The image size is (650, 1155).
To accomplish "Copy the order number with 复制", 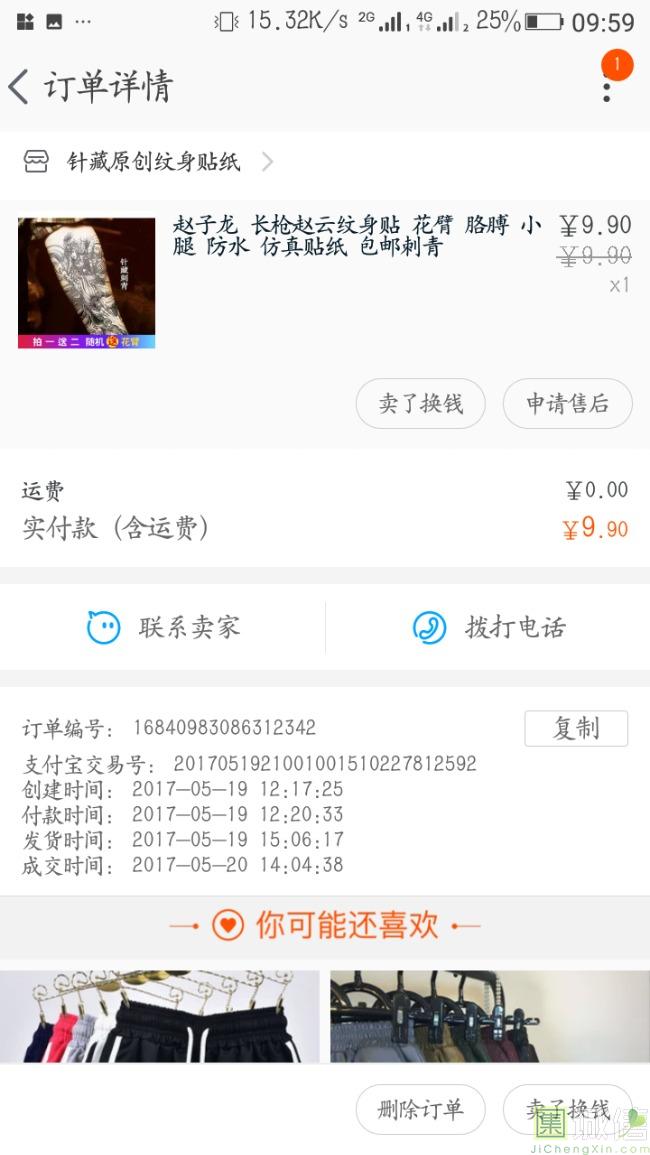I will point(576,729).
